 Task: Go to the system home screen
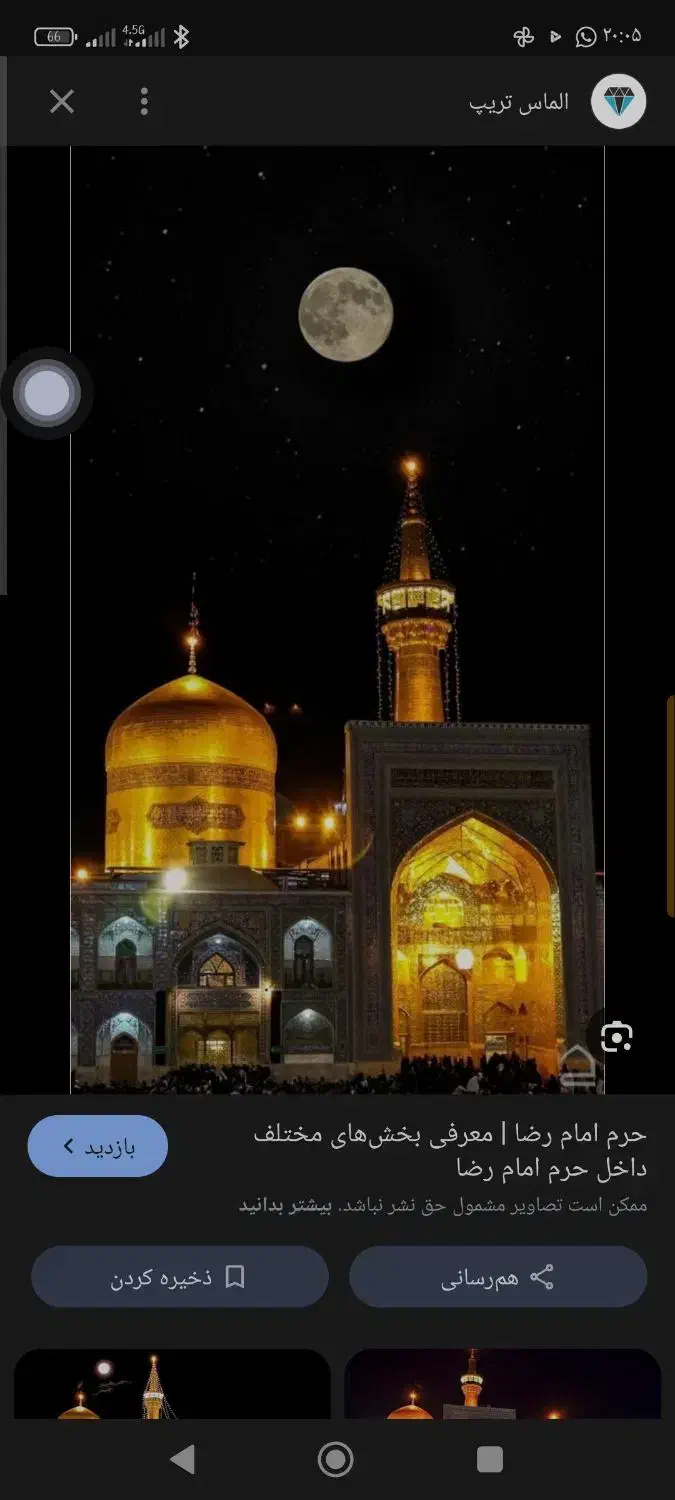[x=336, y=1460]
